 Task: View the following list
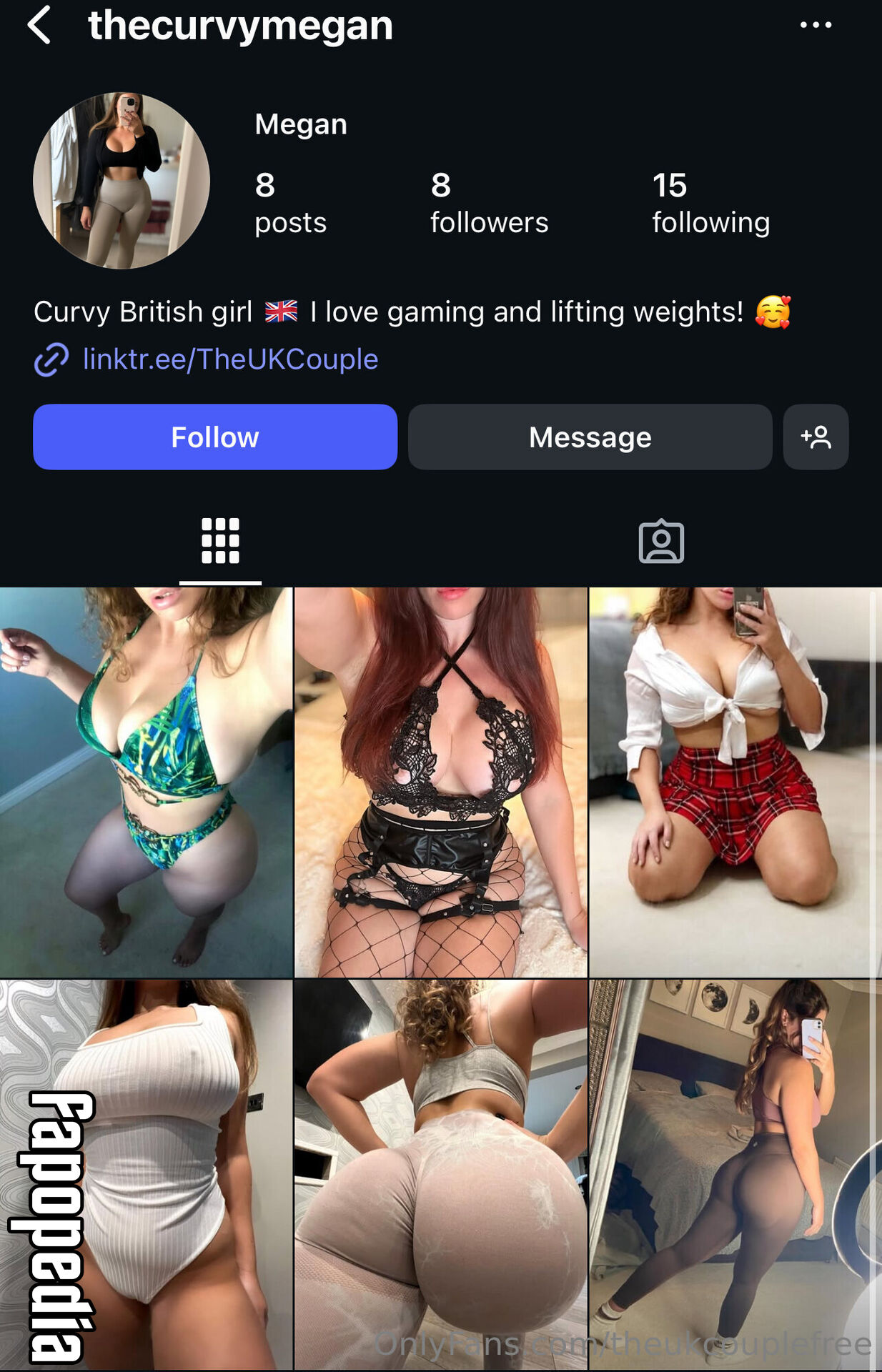point(710,203)
